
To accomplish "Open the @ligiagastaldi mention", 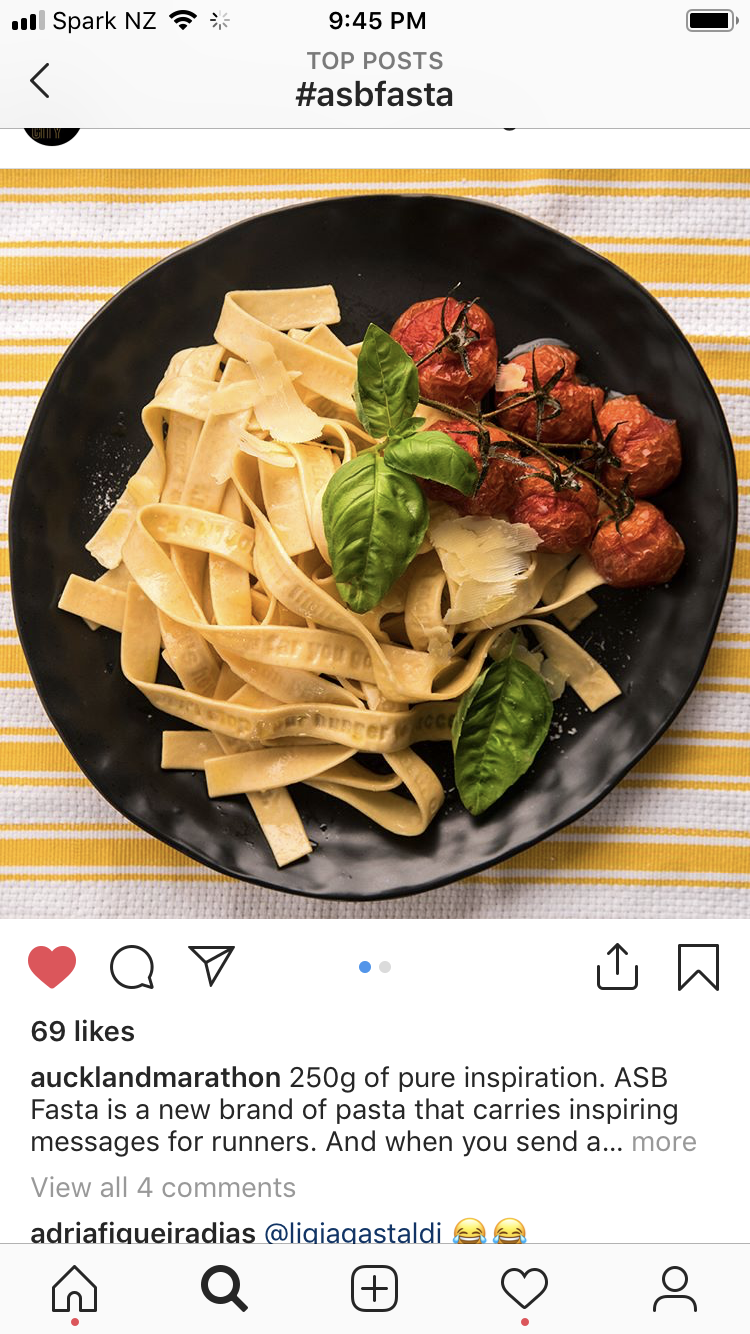I will 352,1233.
